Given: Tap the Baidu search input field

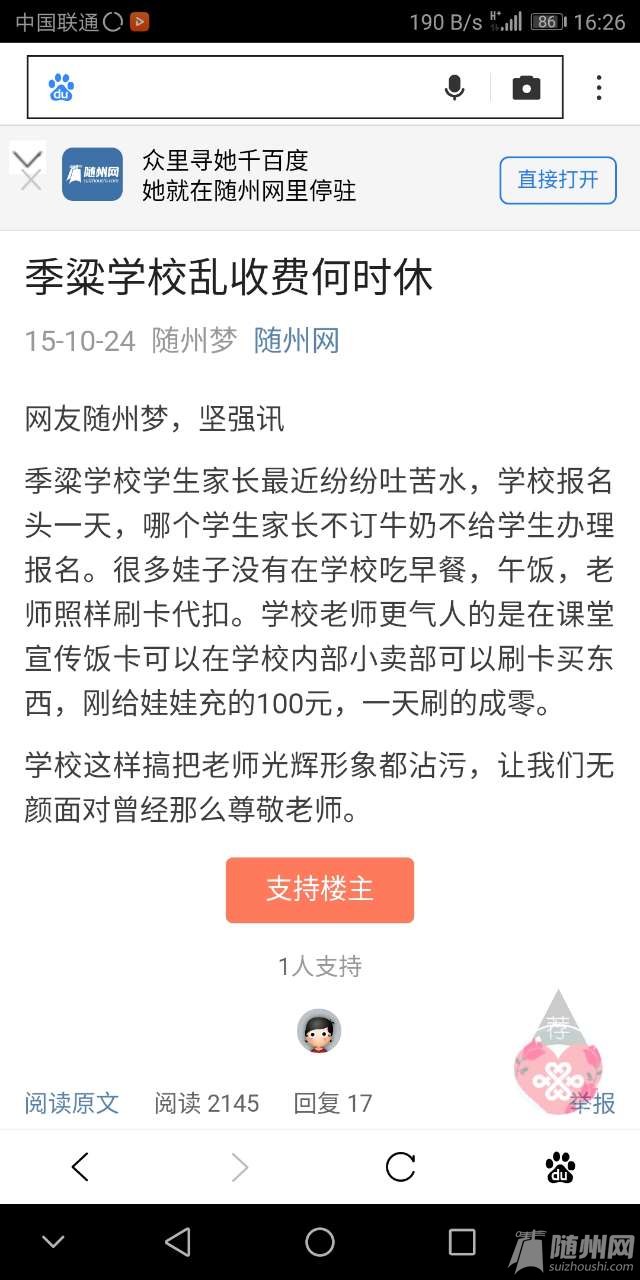Looking at the screenshot, I should [250, 88].
